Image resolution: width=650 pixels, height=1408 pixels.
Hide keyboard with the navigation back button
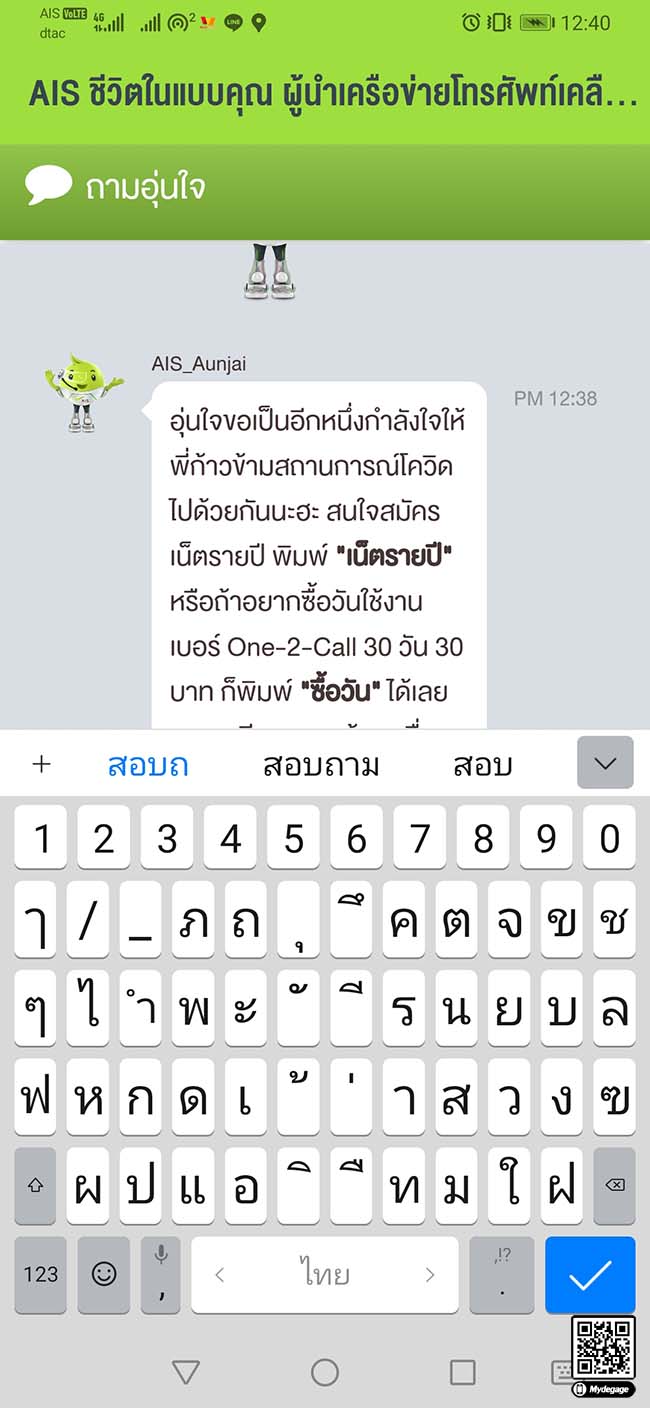coord(186,1371)
